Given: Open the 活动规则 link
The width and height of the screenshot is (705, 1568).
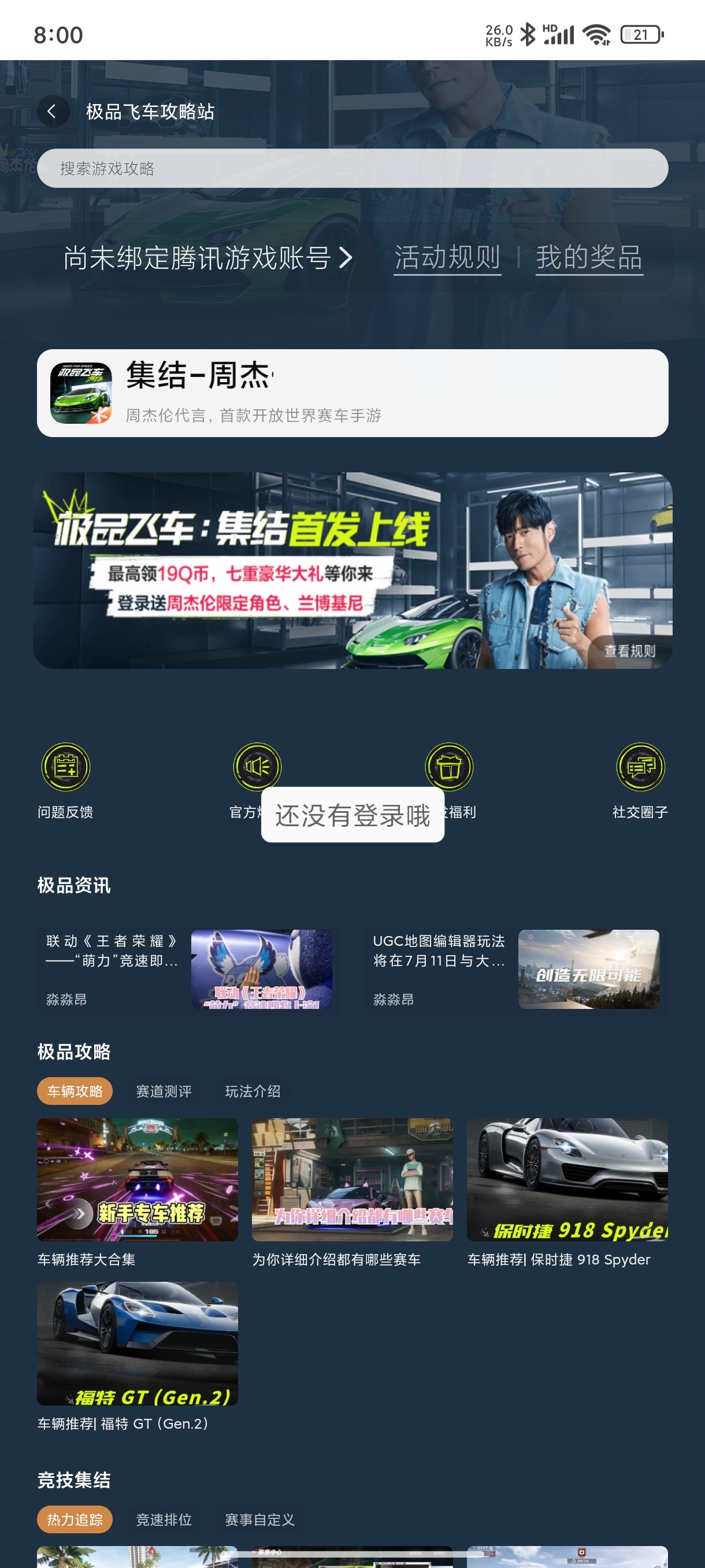Looking at the screenshot, I should pyautogui.click(x=447, y=257).
